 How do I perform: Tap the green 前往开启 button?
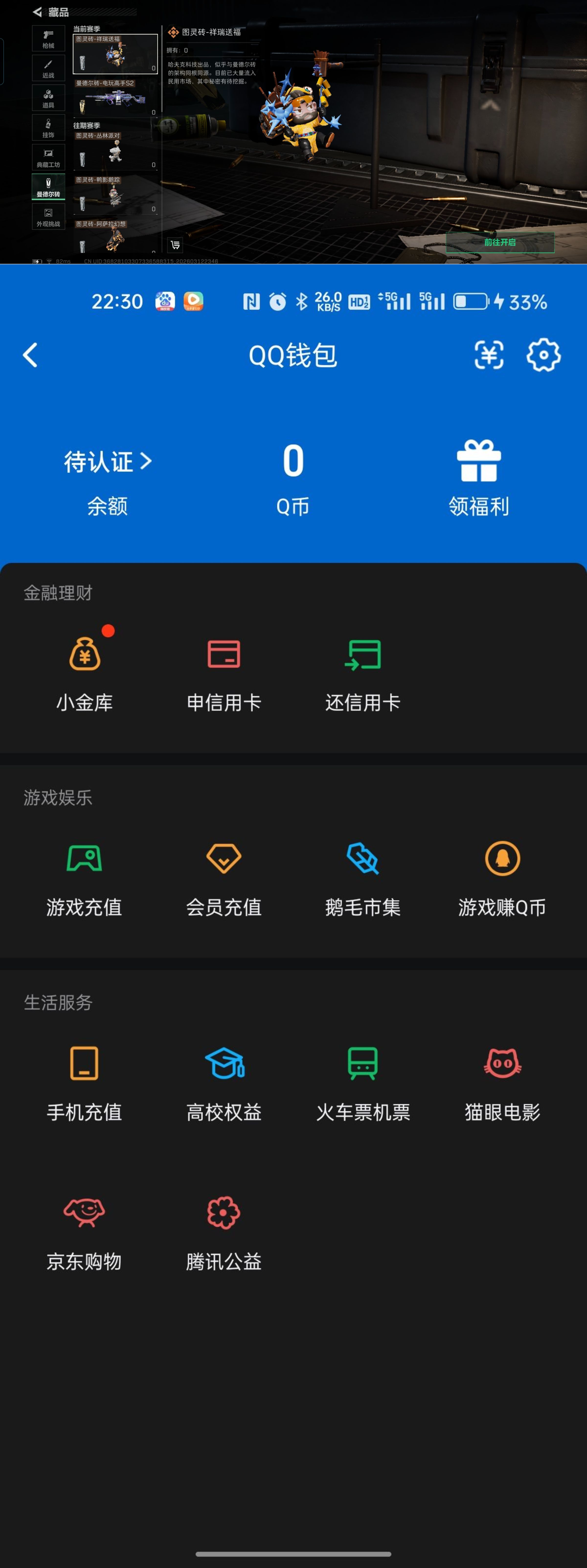click(x=500, y=242)
